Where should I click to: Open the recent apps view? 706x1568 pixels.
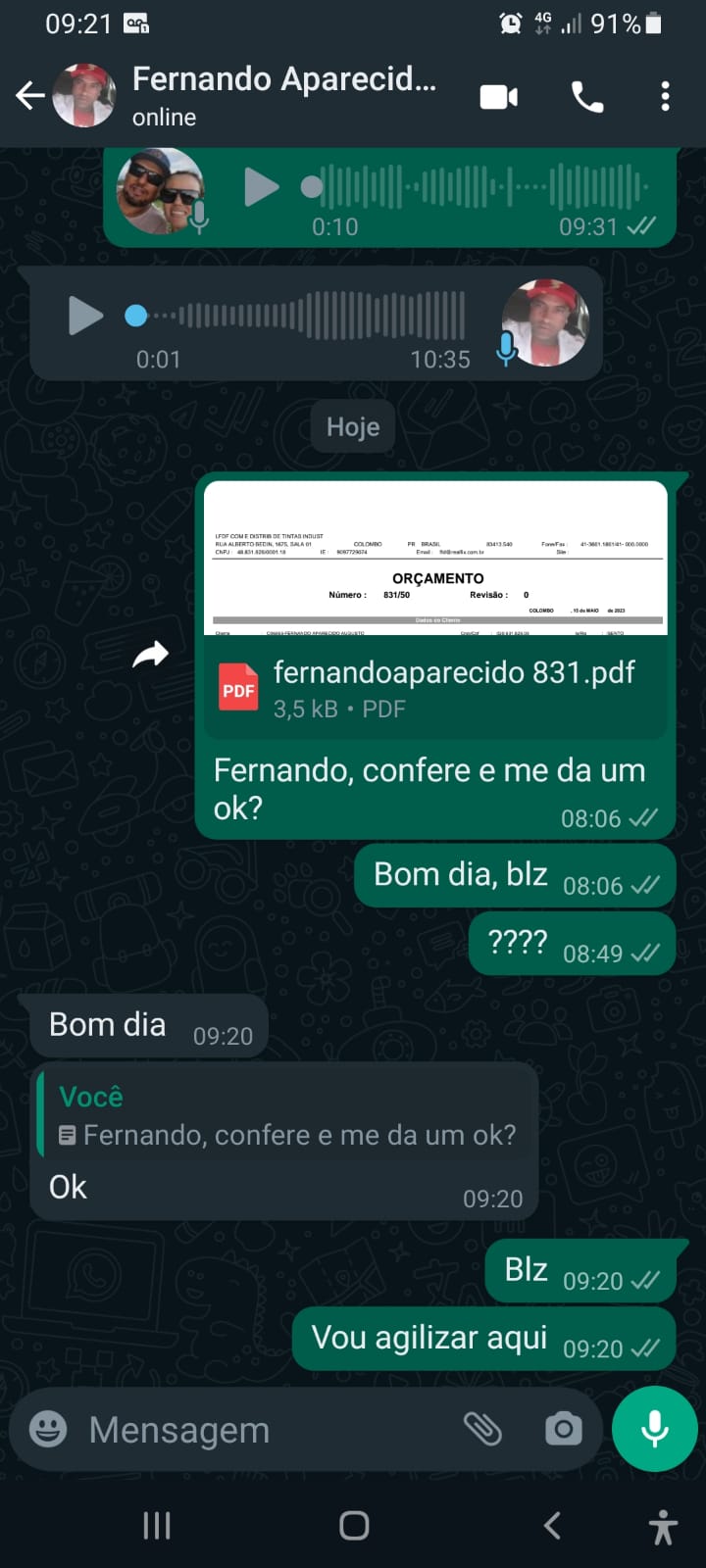[157, 1525]
